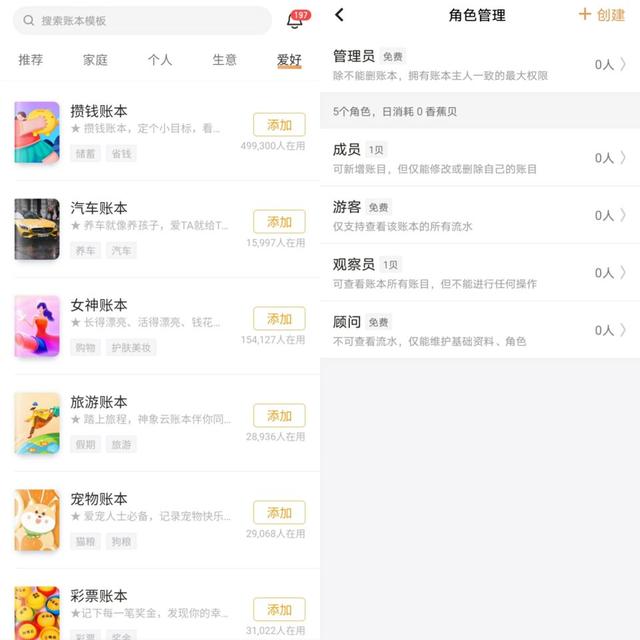Open the notifications bell

point(295,20)
